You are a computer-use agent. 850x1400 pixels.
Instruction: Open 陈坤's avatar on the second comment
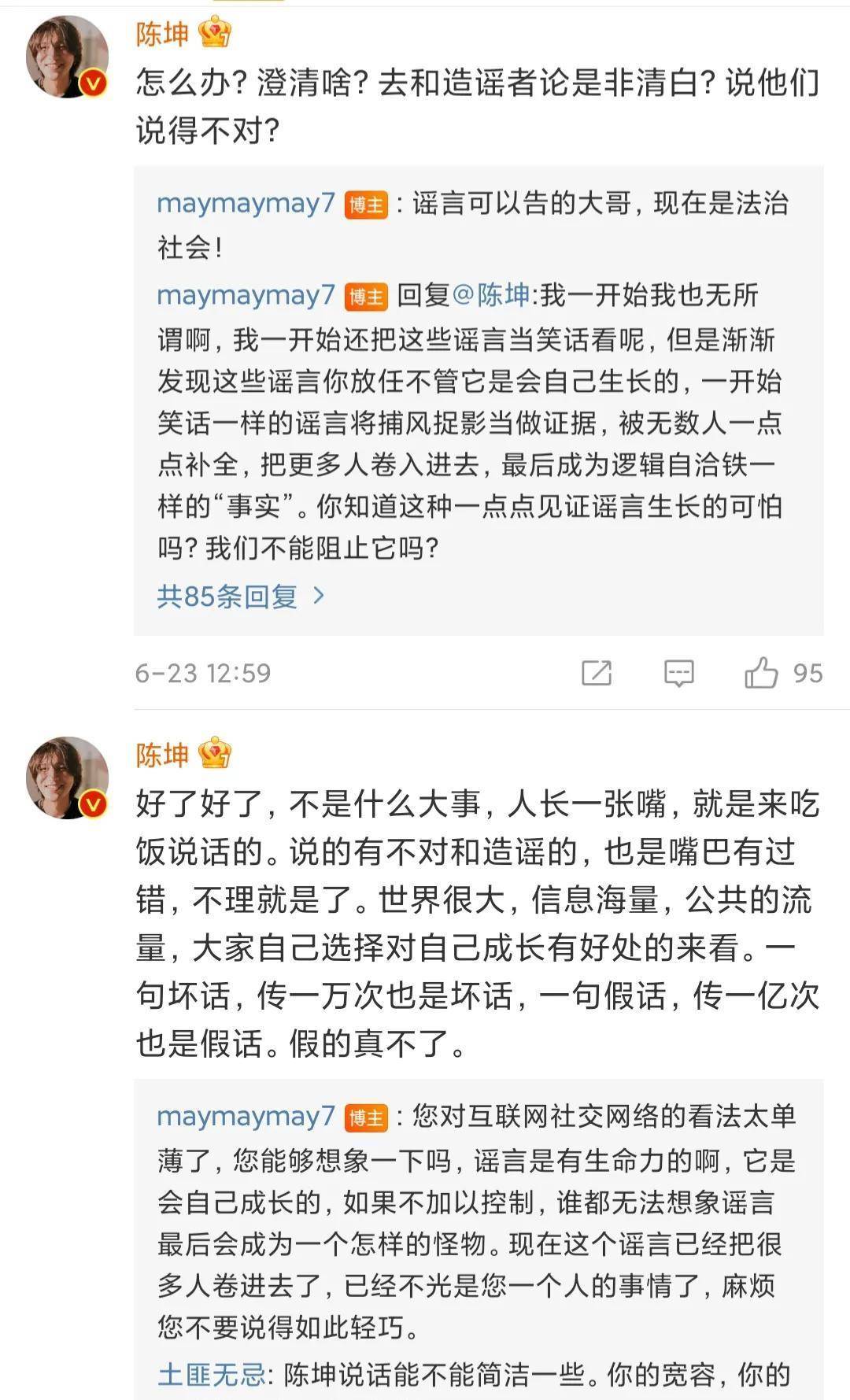(67, 778)
